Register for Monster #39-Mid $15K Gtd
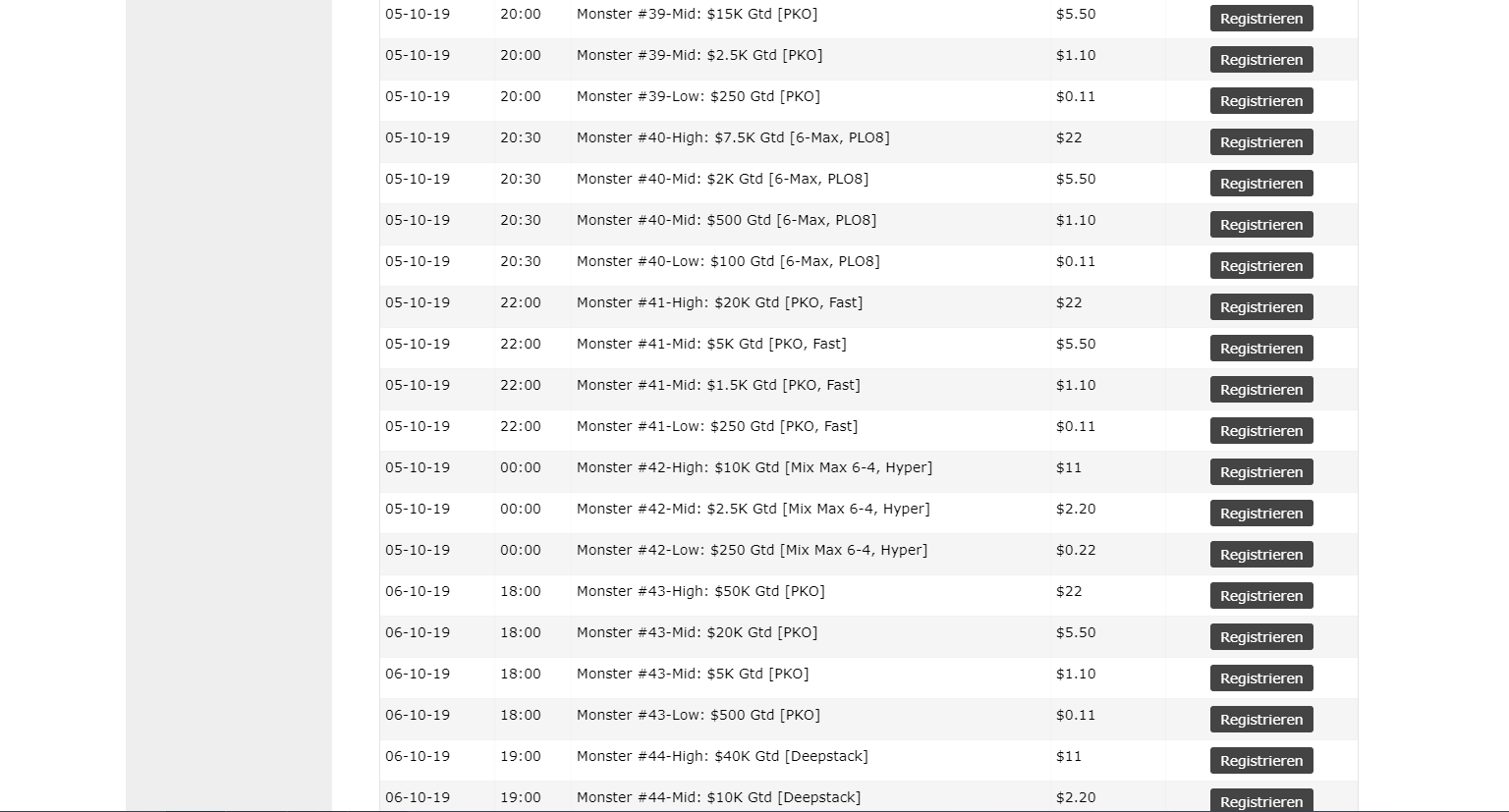Screen dimensions: 1509x812 (1261, 19)
